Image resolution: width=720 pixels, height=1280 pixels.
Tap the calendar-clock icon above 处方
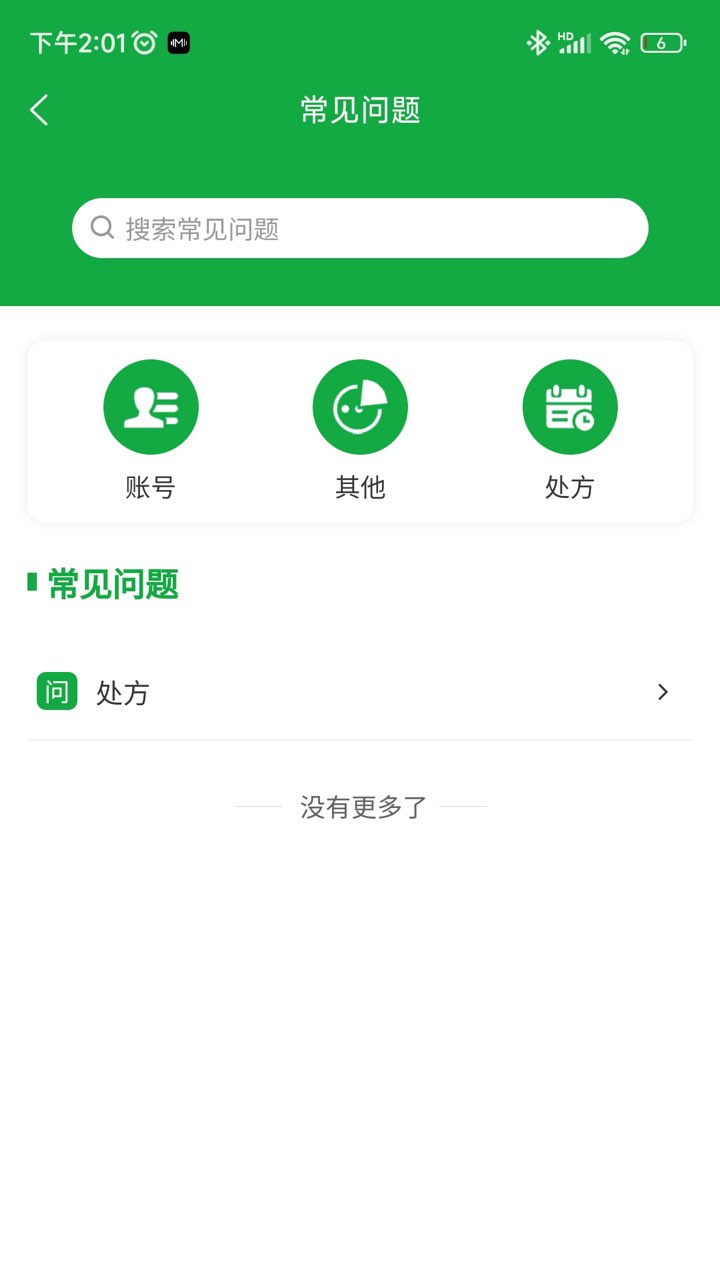pyautogui.click(x=570, y=406)
